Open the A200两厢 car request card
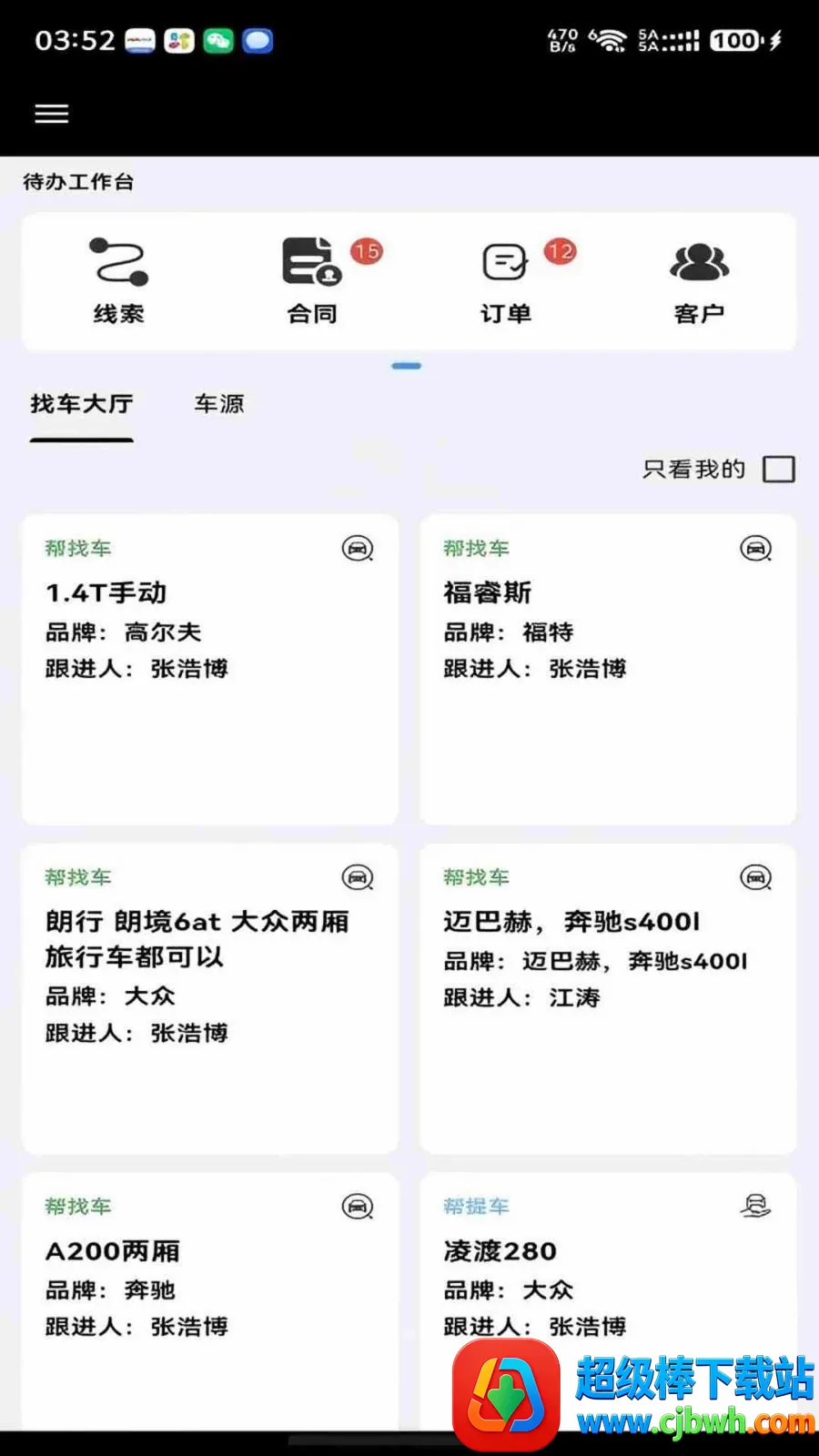This screenshot has width=819, height=1456. coord(210,1301)
